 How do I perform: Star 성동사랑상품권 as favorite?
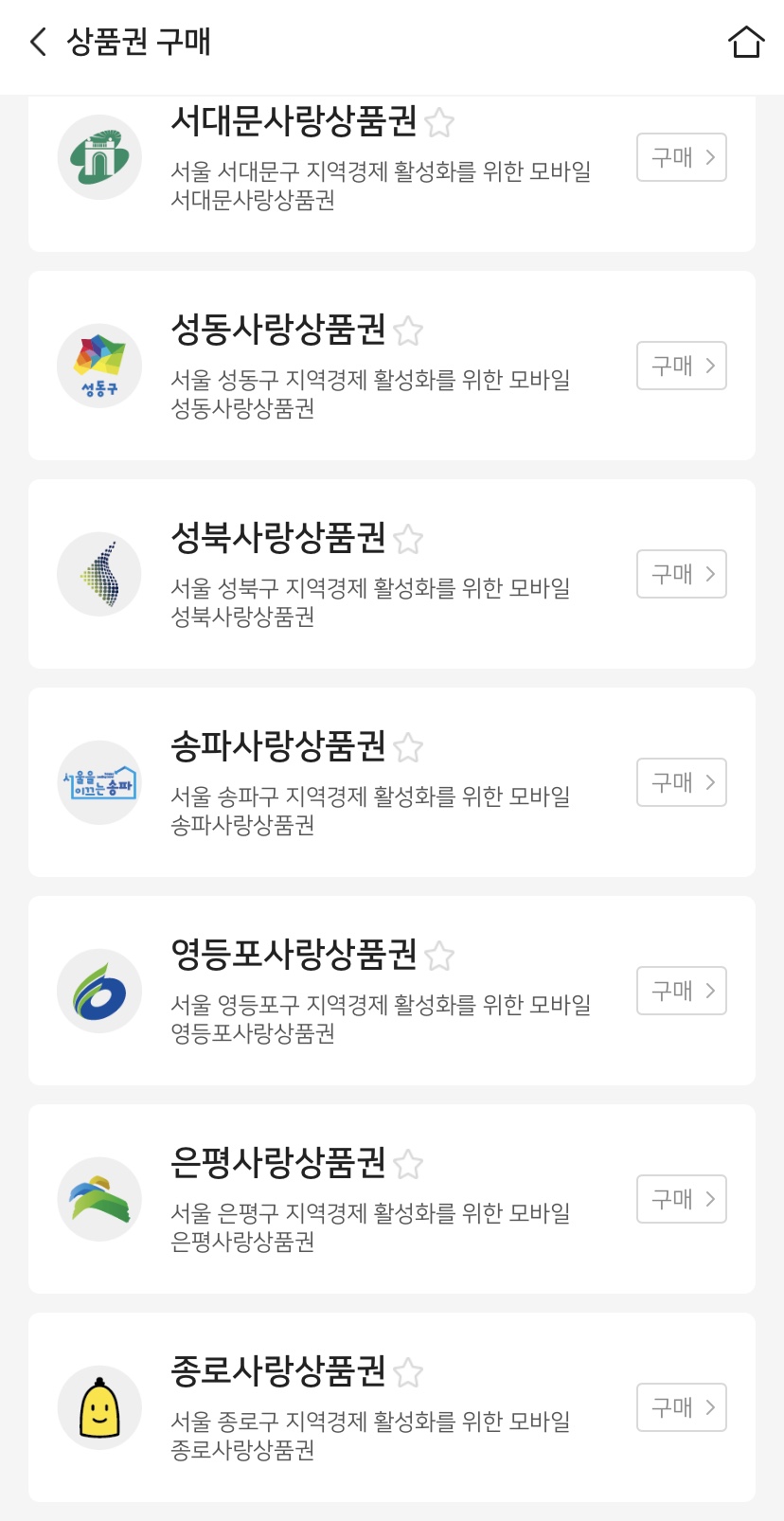[x=408, y=331]
